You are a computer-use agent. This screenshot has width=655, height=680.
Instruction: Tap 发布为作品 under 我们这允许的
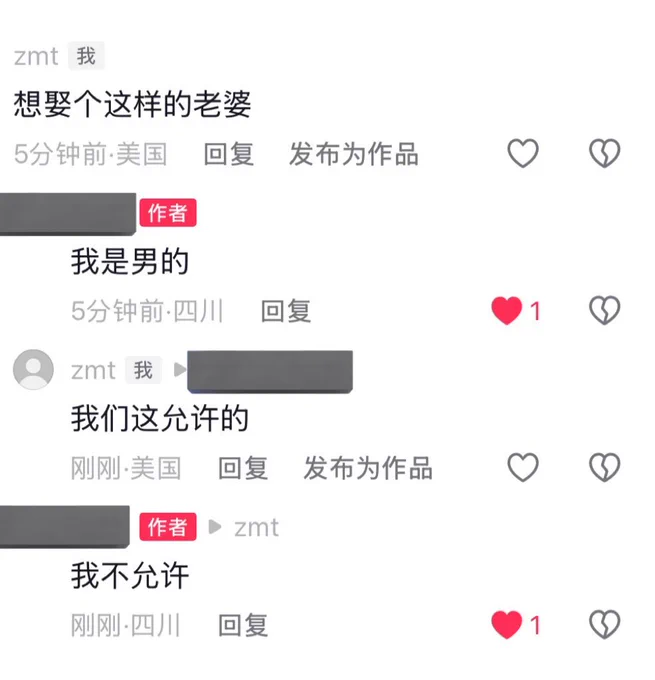367,468
